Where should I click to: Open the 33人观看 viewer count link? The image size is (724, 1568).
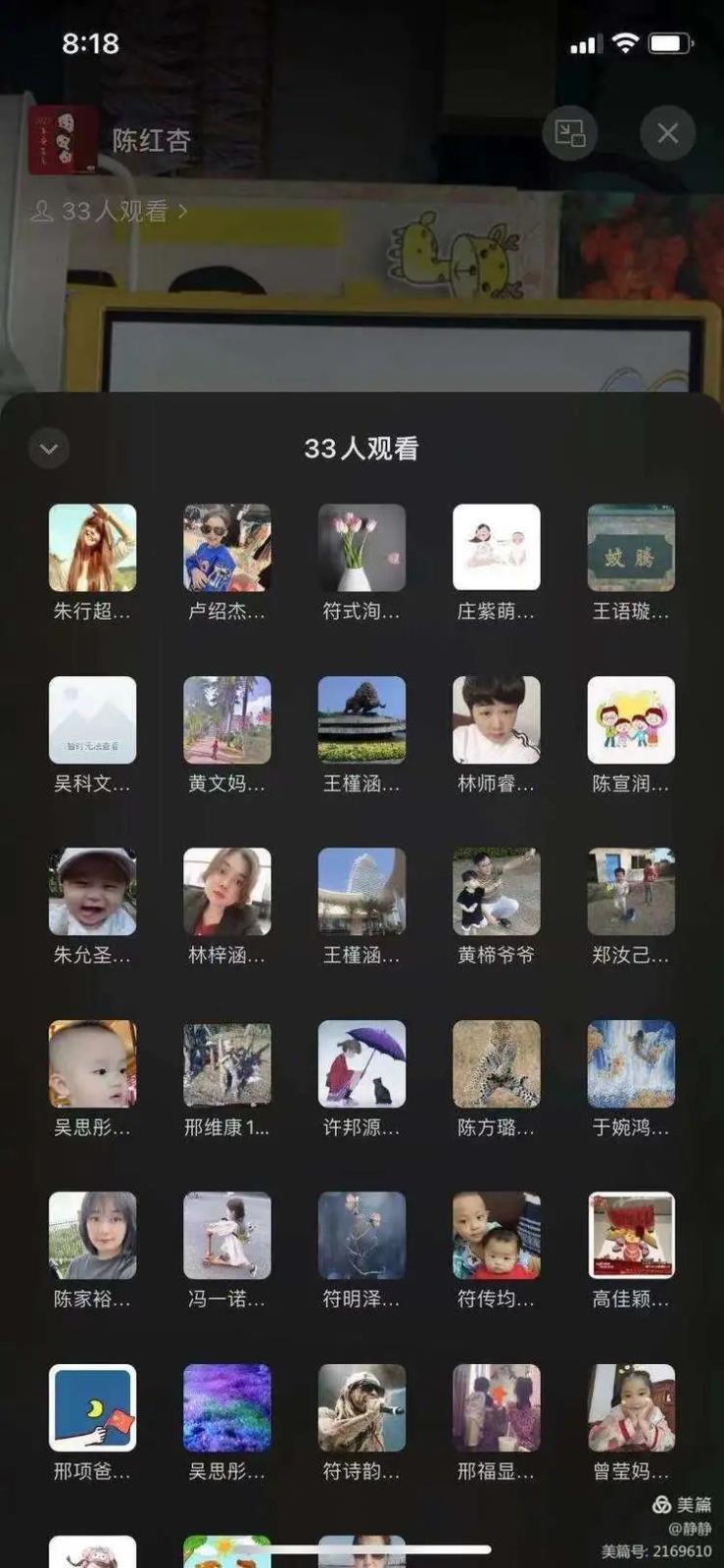[110, 211]
